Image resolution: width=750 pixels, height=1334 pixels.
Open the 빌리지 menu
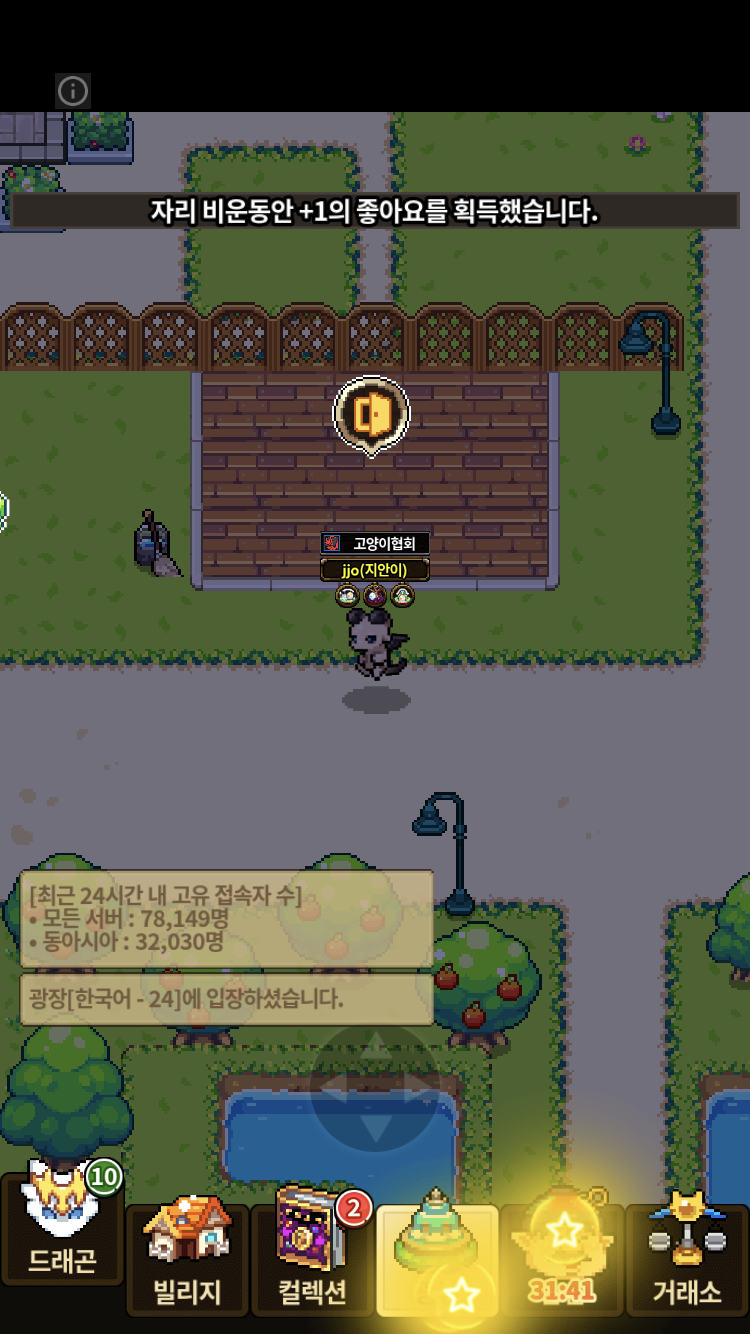187,1260
